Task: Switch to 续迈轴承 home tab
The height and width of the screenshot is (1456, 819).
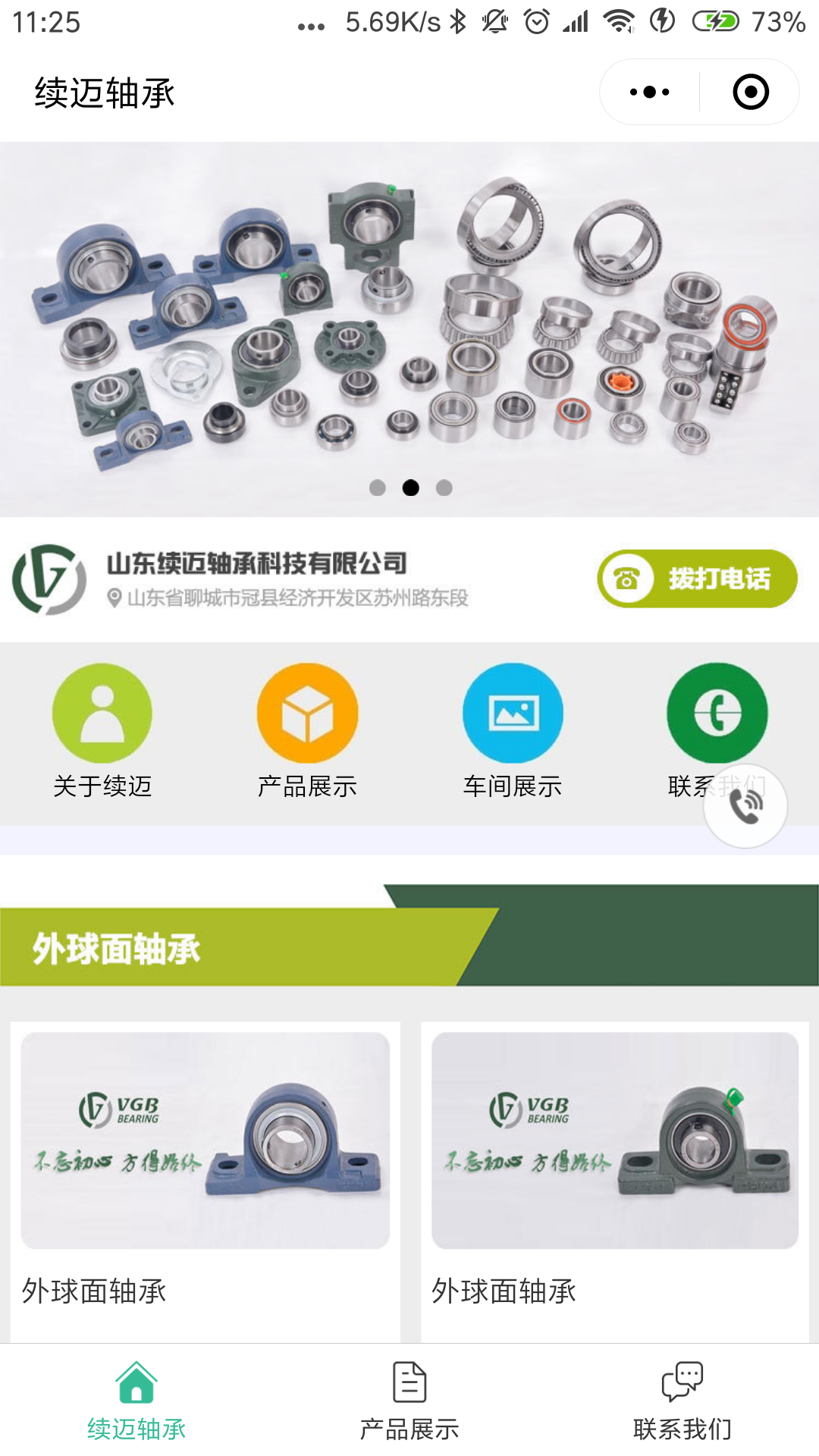Action: [x=136, y=1401]
